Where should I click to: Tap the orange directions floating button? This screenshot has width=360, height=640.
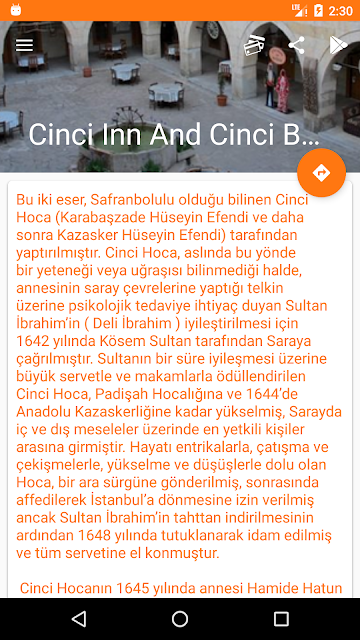tap(322, 173)
